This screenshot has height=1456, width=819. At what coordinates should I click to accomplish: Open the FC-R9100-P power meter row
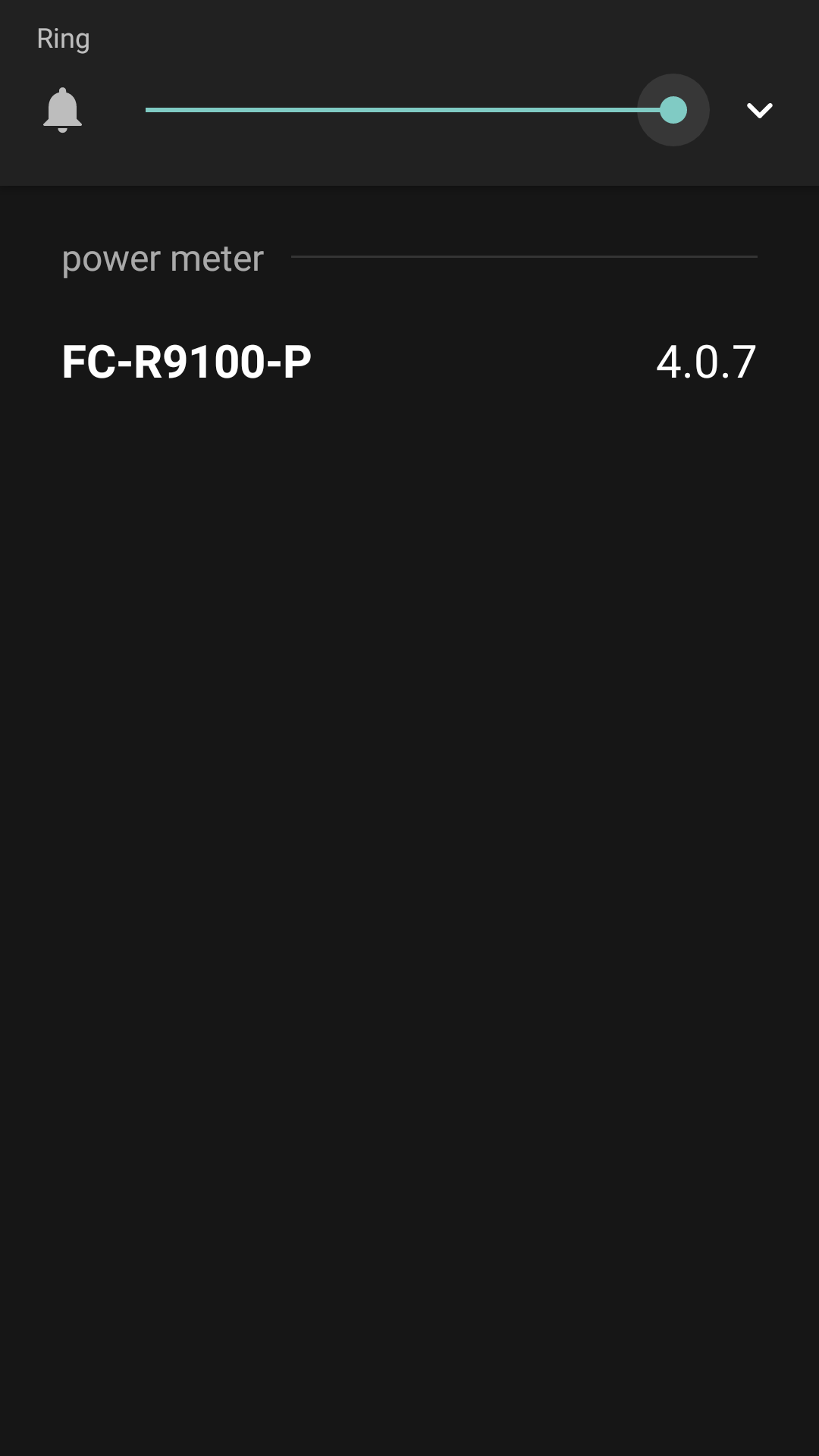click(x=409, y=362)
